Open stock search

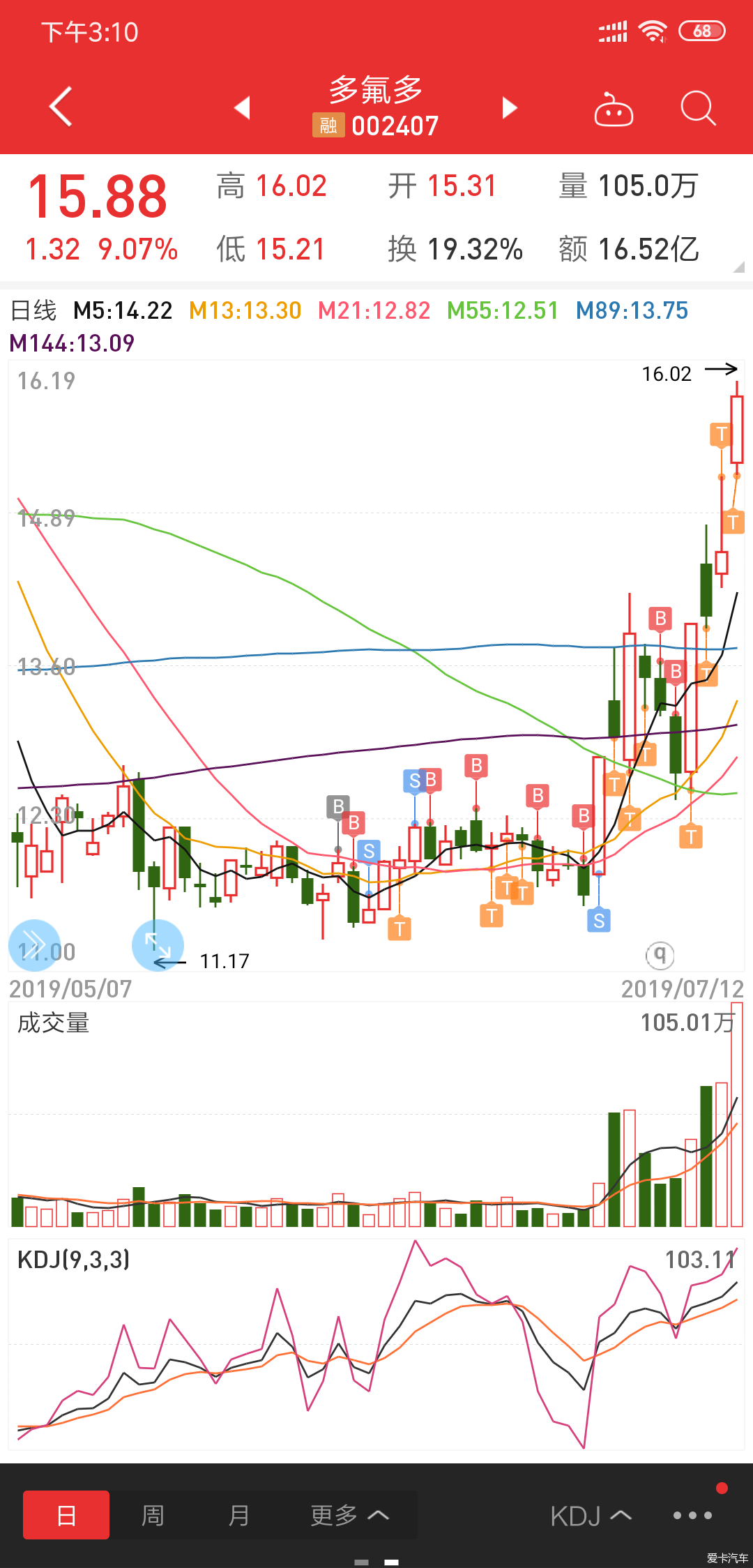(x=698, y=108)
